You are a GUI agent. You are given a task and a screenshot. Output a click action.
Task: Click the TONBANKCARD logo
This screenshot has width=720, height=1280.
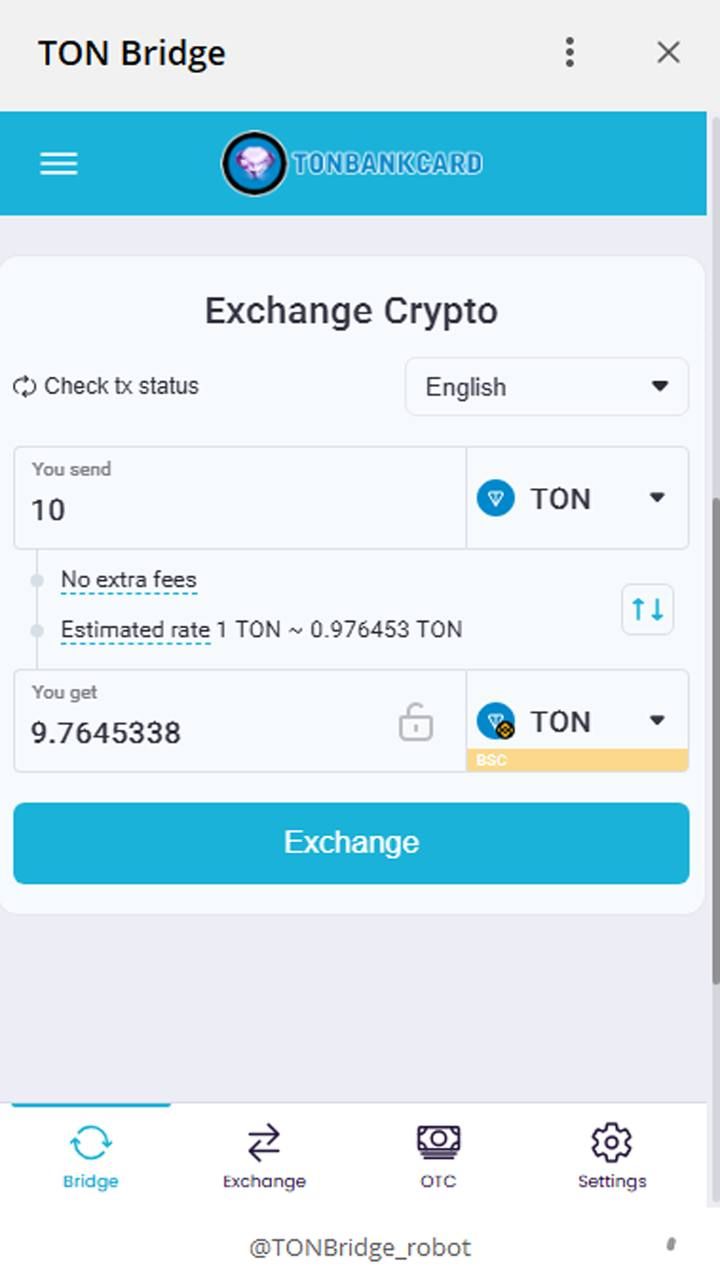(x=352, y=163)
